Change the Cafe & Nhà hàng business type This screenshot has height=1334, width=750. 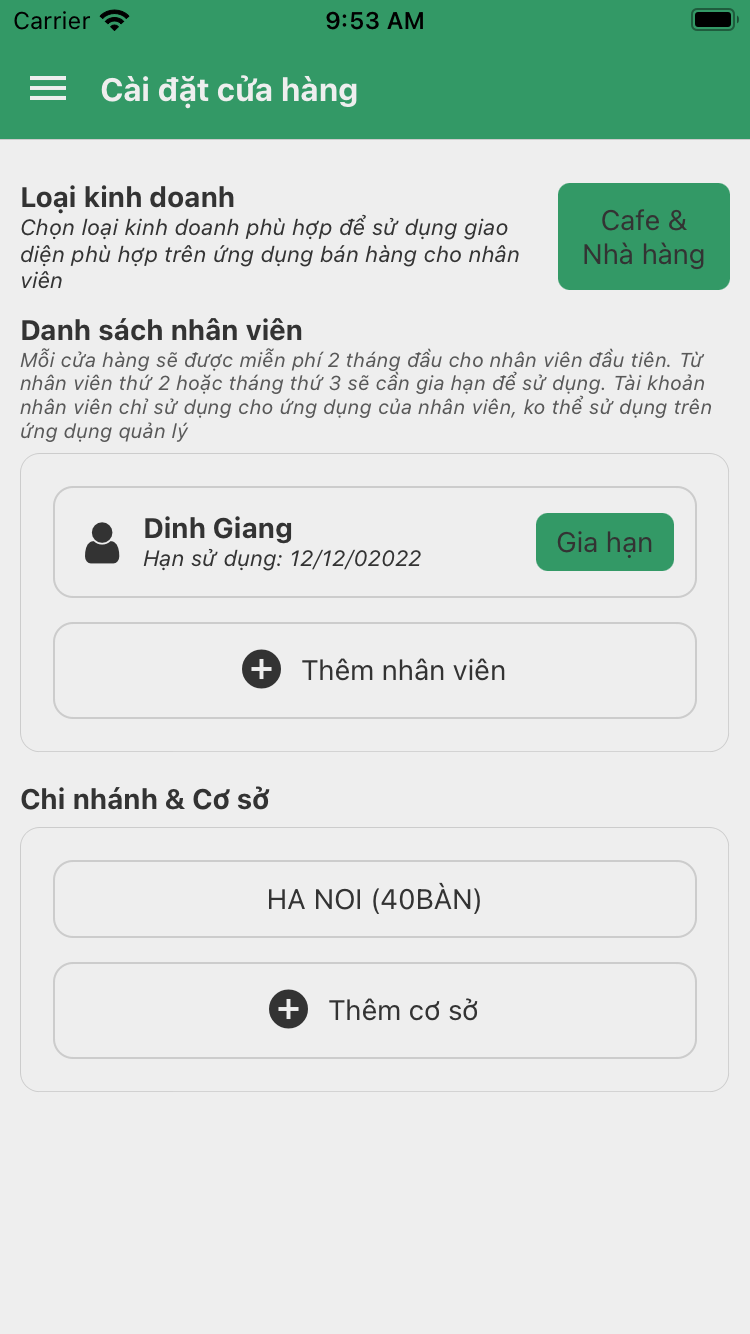643,237
